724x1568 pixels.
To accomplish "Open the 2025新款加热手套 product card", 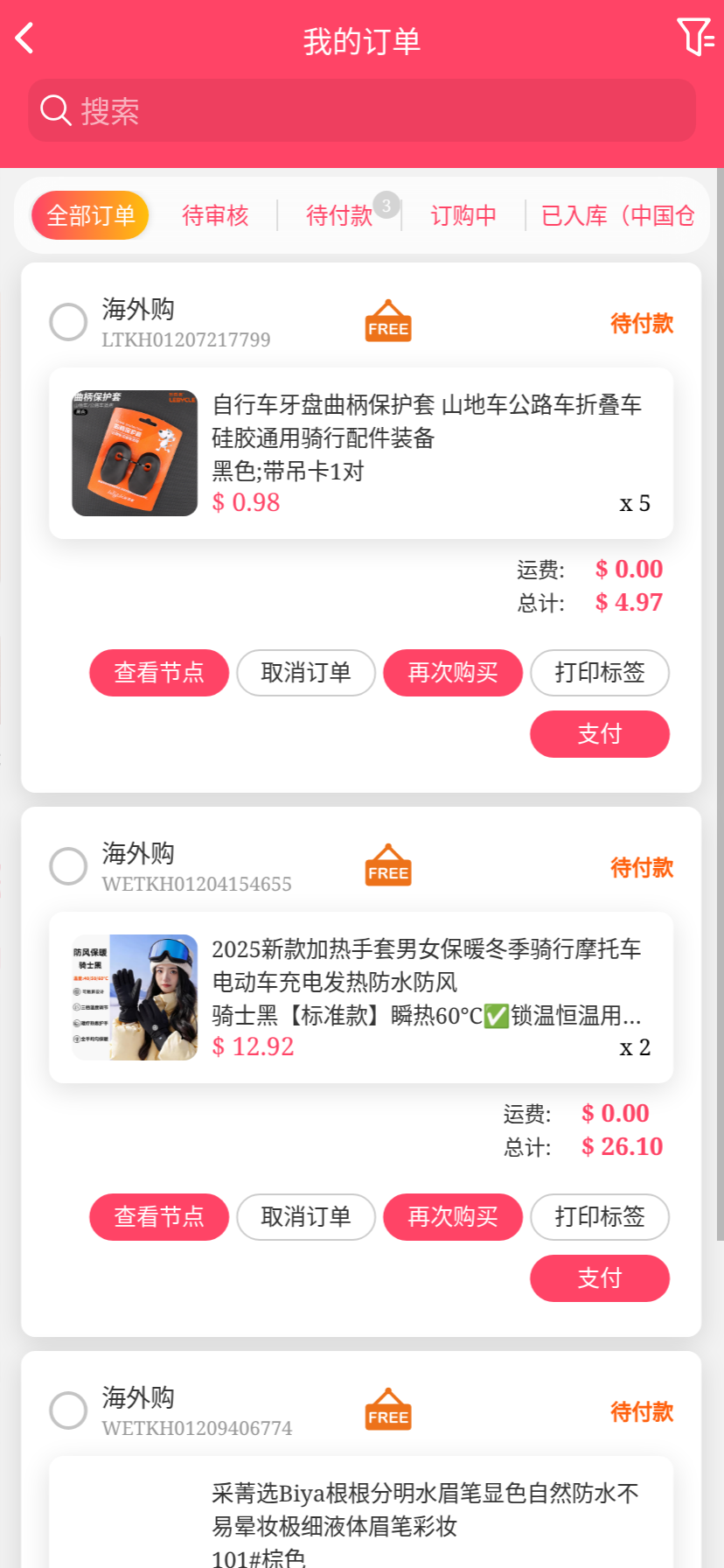I will [361, 997].
